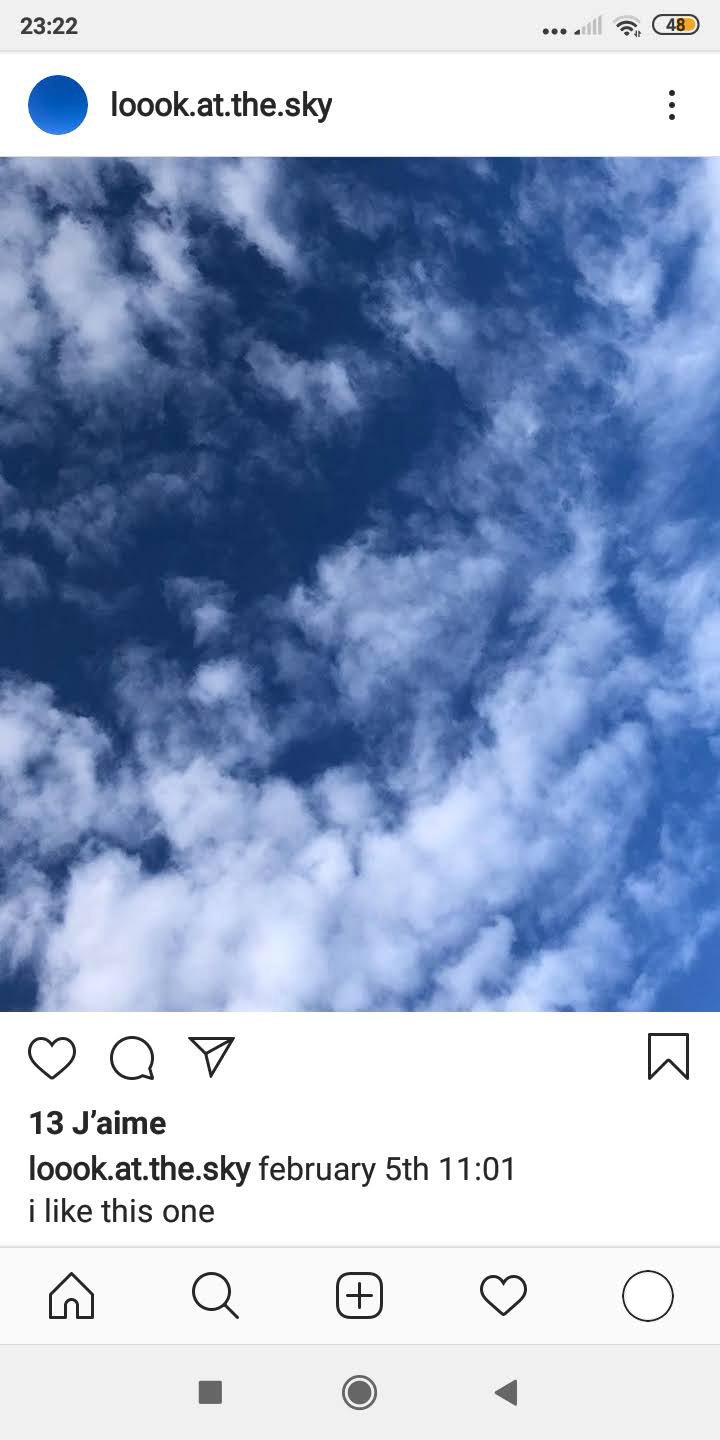Switch to the Profile tab
This screenshot has width=720, height=1440.
(x=647, y=1297)
